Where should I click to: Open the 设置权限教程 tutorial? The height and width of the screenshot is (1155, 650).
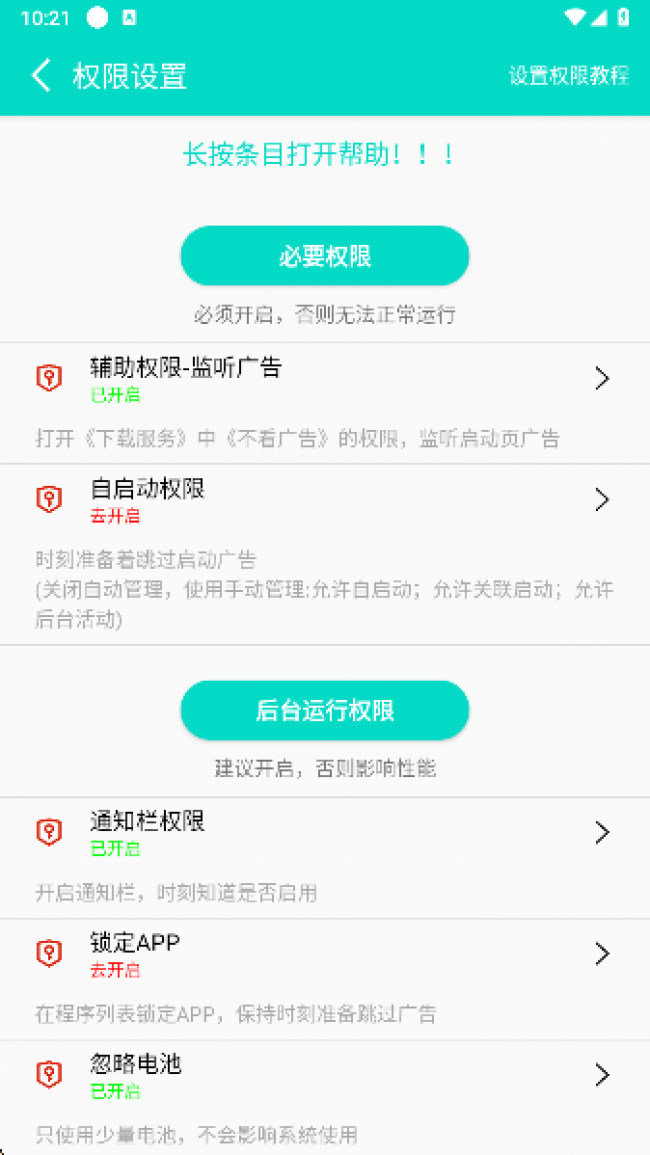pos(568,76)
